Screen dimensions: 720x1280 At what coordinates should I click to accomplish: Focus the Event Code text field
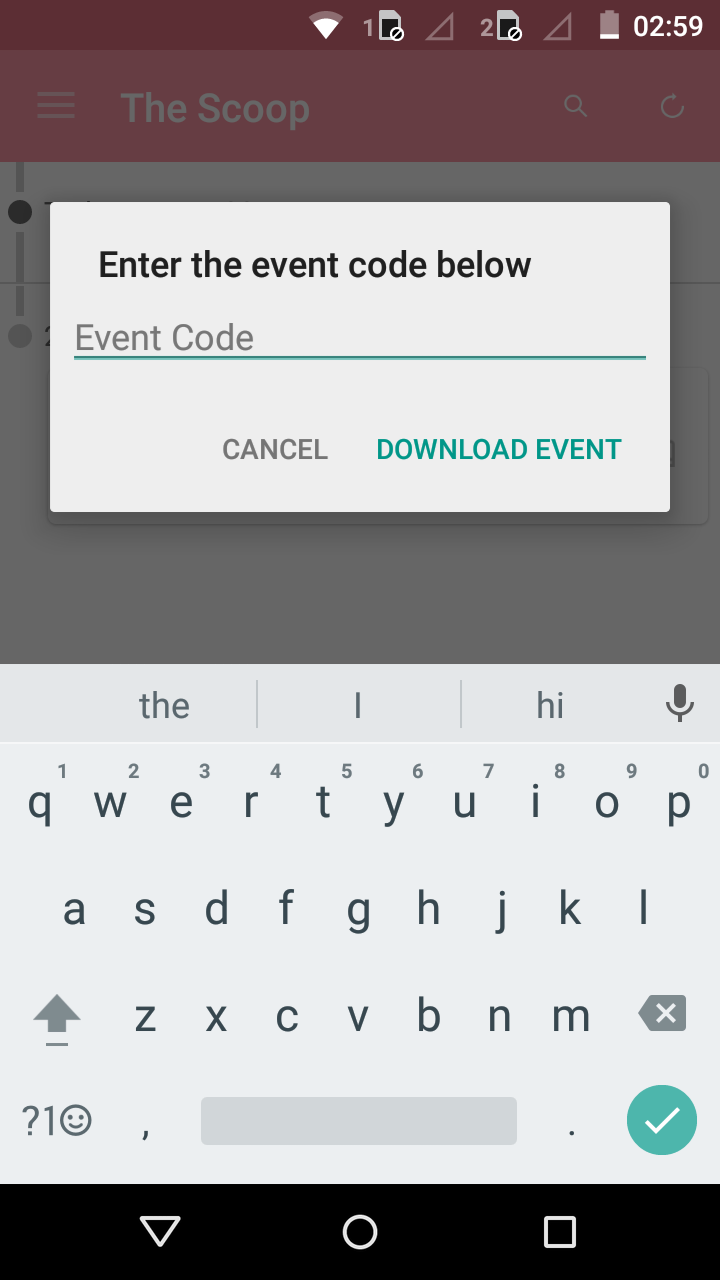(359, 338)
